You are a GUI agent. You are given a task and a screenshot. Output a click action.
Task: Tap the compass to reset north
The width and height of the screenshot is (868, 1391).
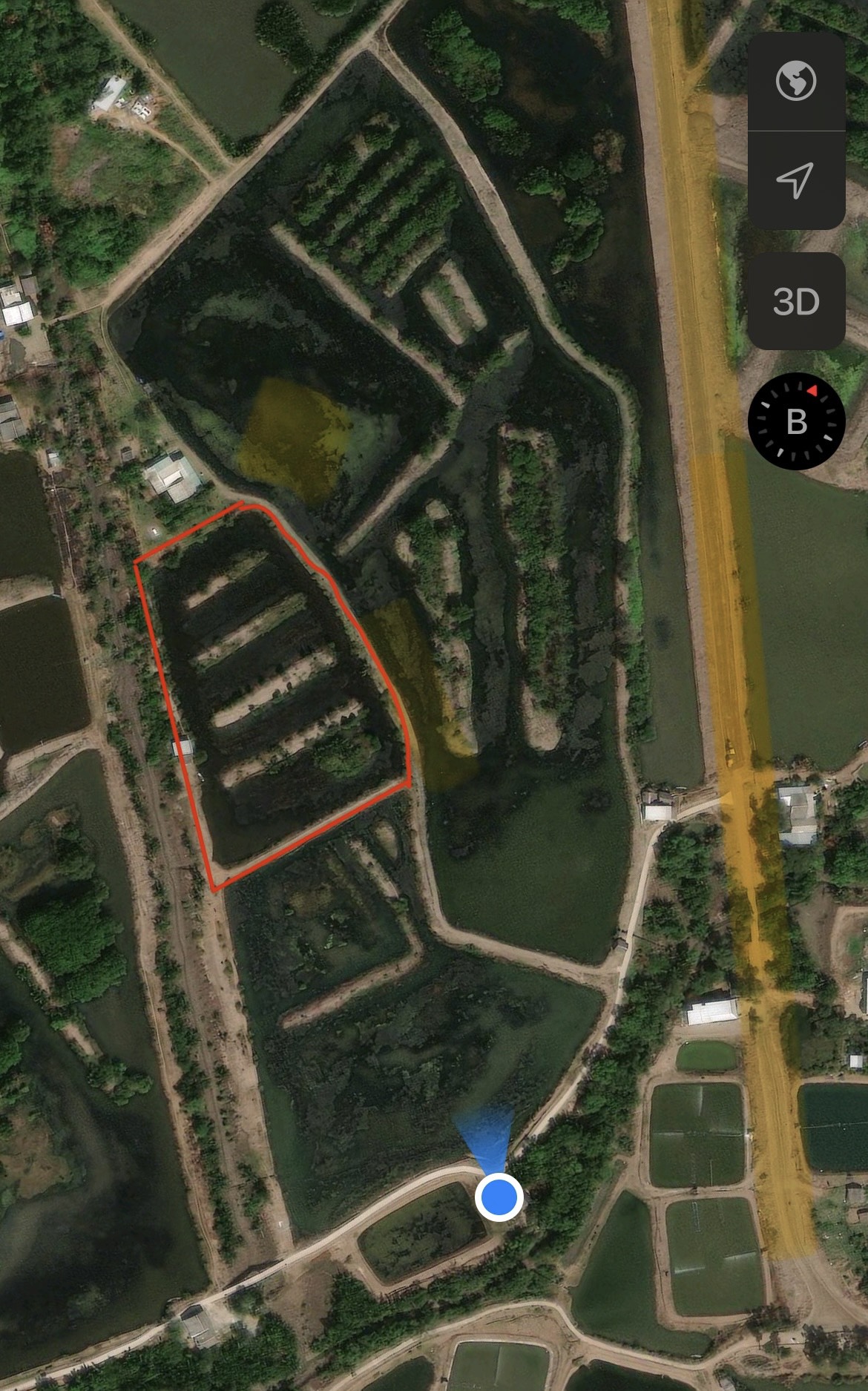tap(796, 421)
